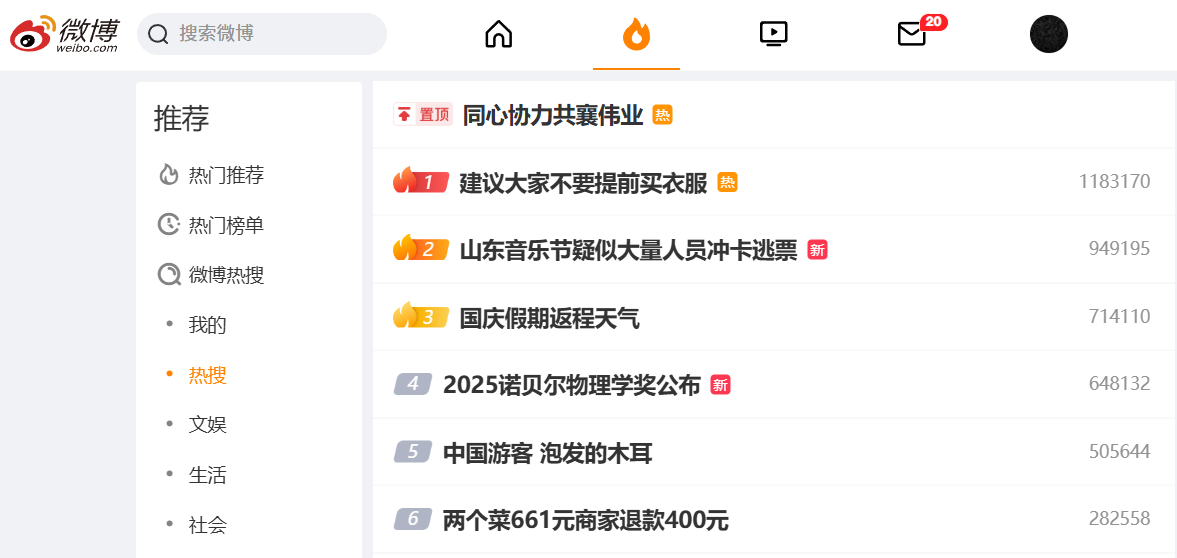Viewport: 1177px width, 558px height.
Task: Open the 生活 category
Action: click(x=207, y=475)
